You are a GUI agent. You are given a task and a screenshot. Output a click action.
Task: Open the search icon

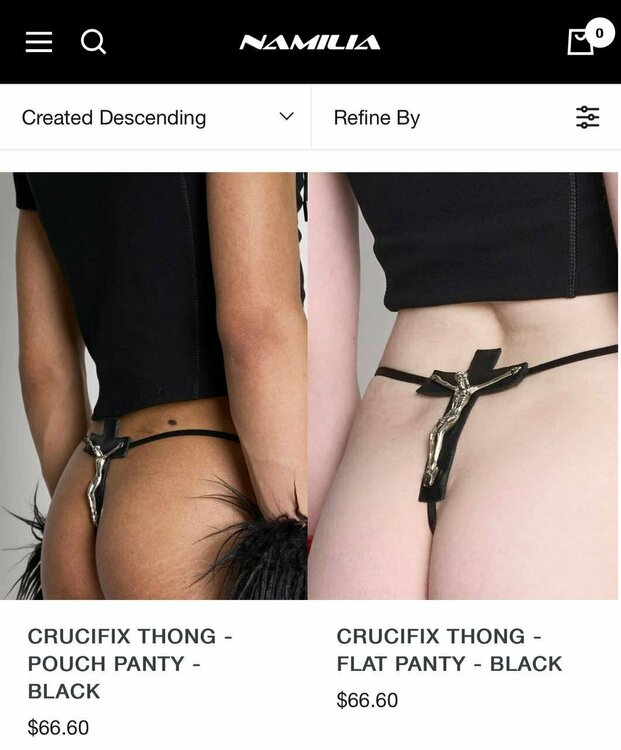(93, 42)
